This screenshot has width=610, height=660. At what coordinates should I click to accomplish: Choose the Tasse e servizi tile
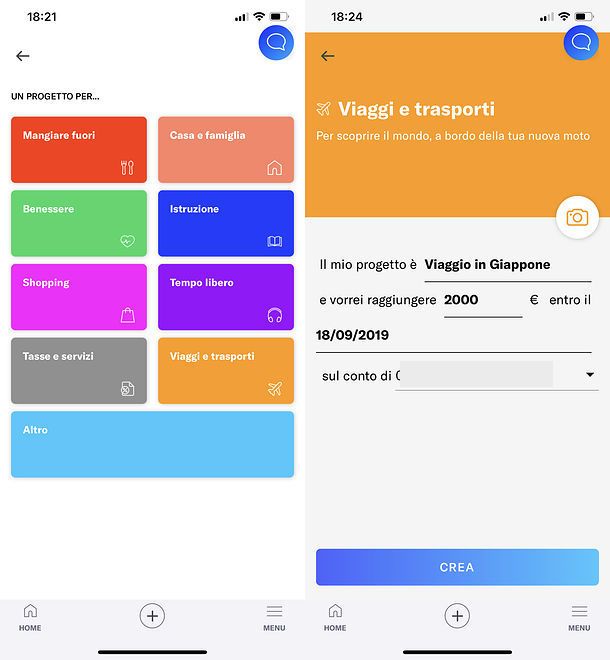[79, 370]
